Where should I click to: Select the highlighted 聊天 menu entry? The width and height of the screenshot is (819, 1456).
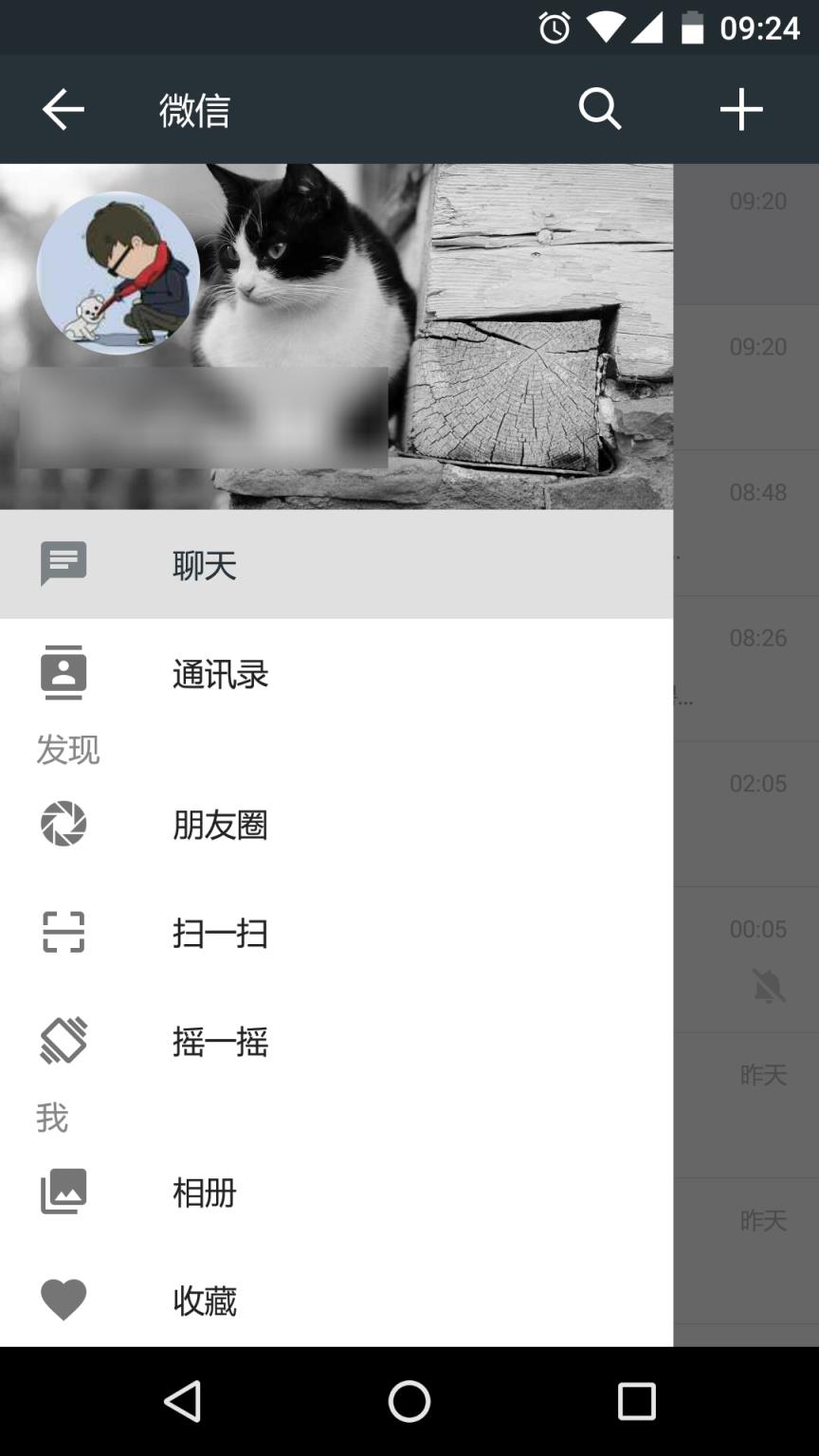pos(203,565)
